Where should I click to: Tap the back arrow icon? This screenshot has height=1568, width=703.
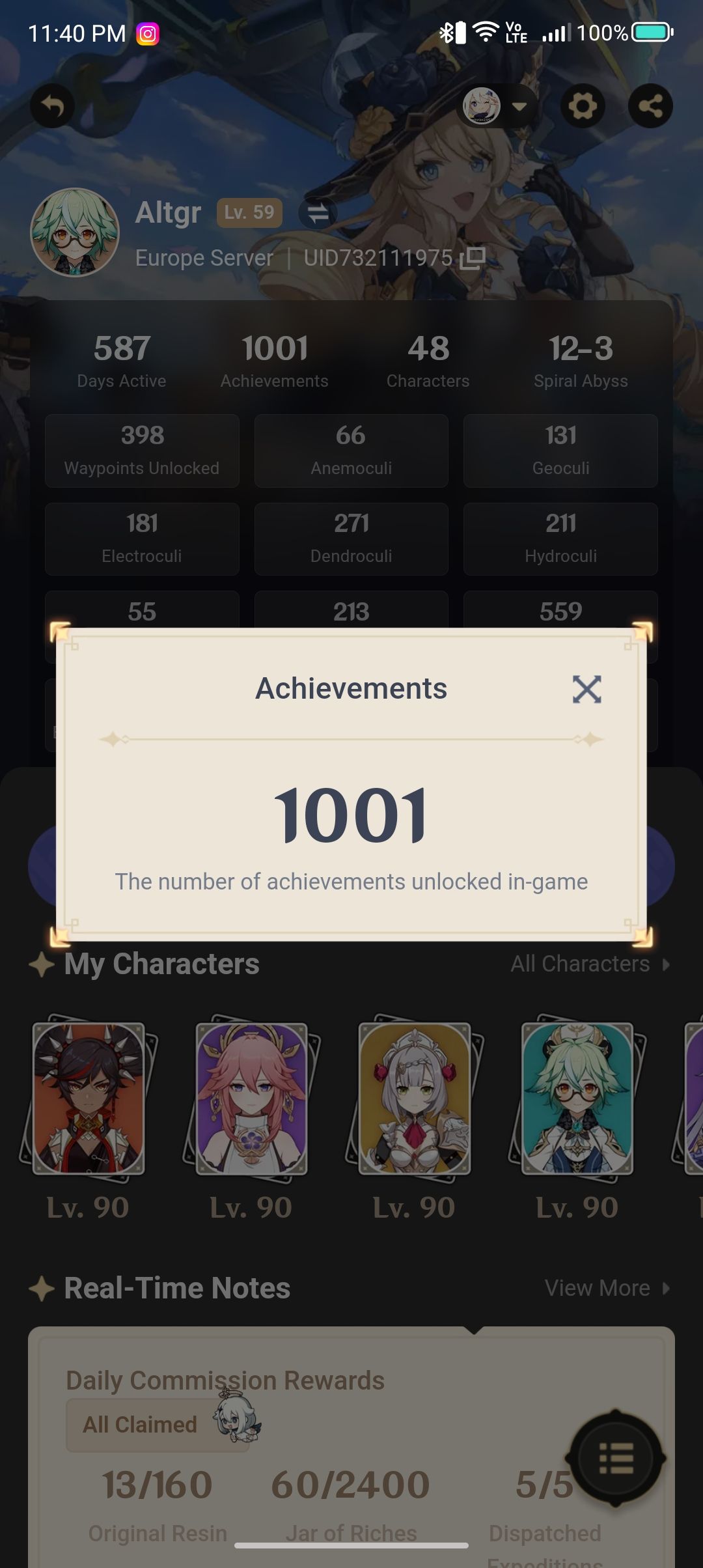(x=52, y=105)
